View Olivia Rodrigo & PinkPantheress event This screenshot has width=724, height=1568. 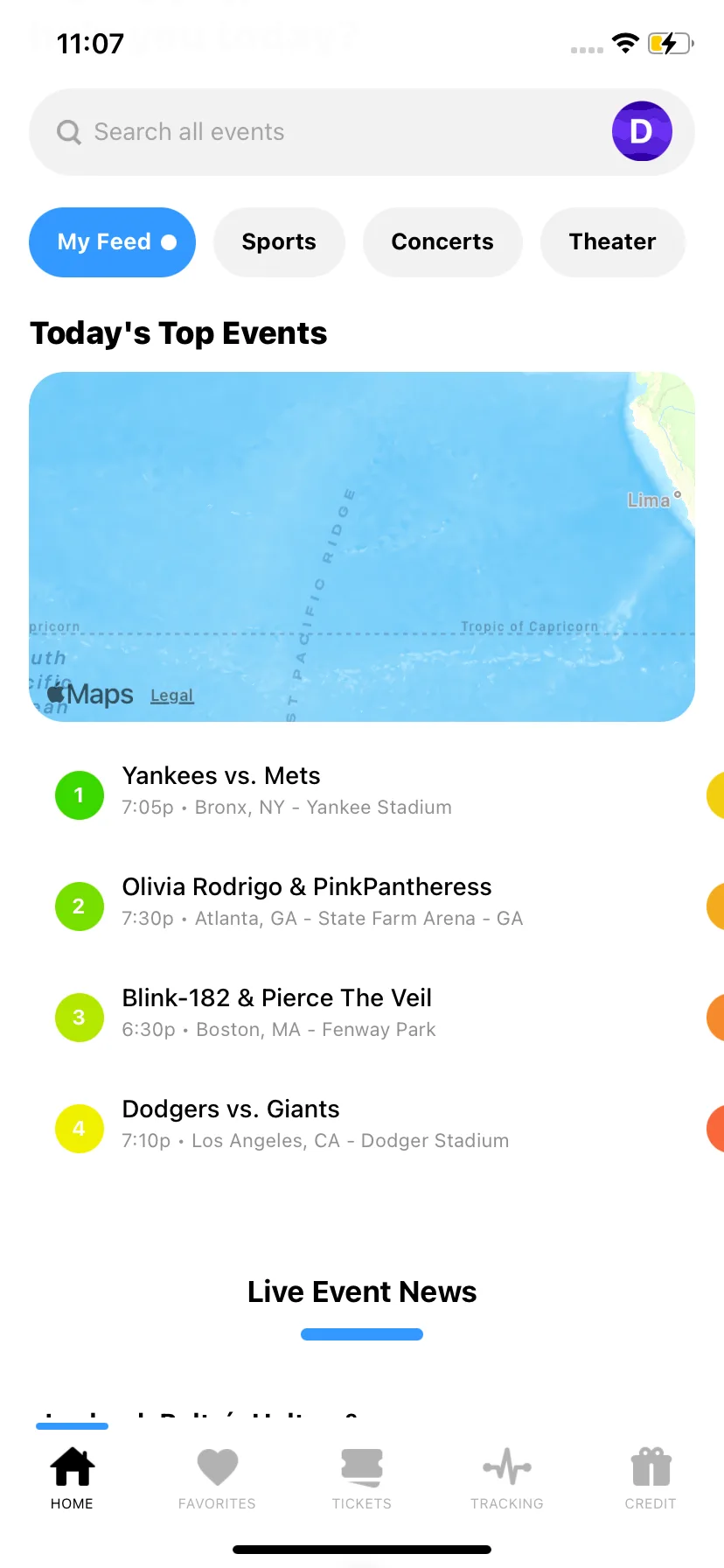pyautogui.click(x=322, y=902)
